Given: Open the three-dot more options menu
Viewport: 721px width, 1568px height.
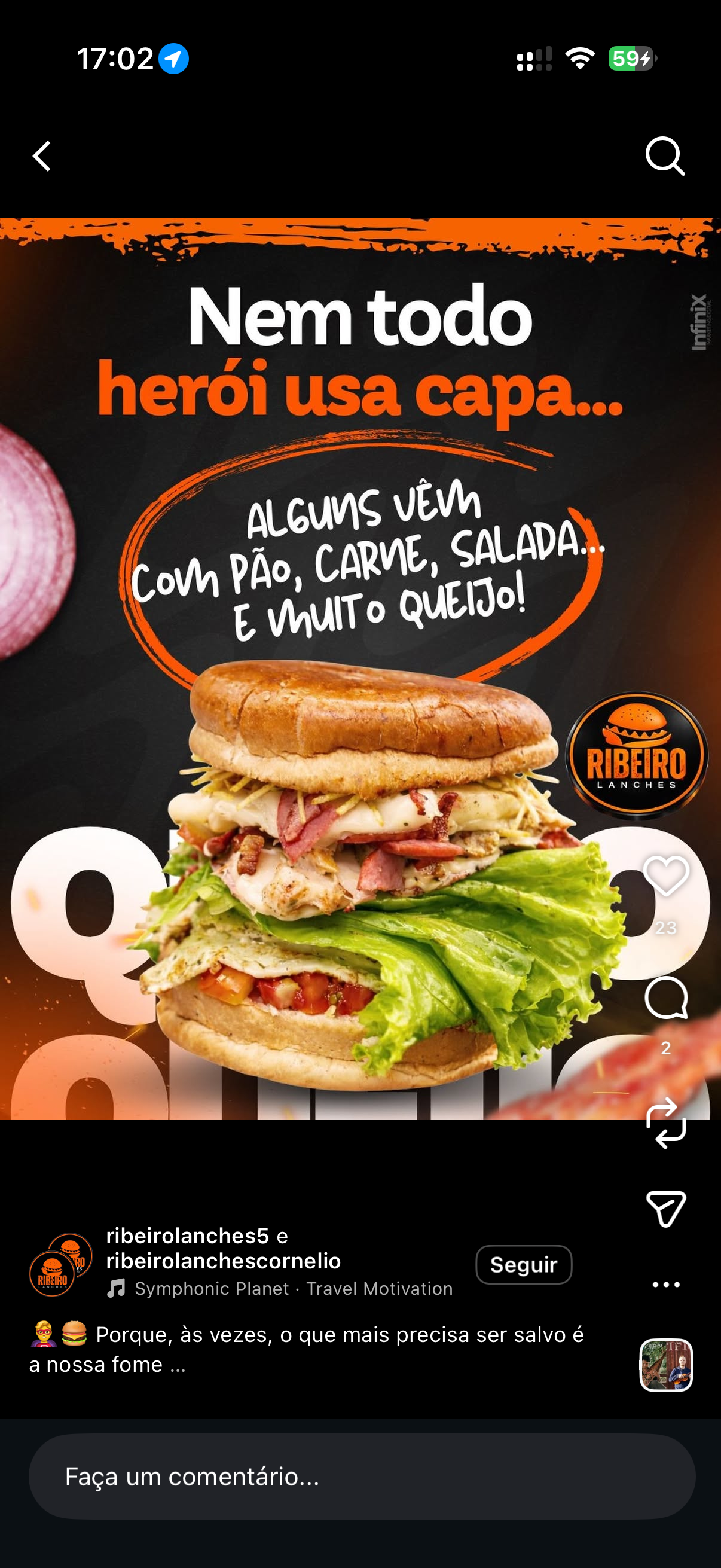Looking at the screenshot, I should pos(665,1285).
